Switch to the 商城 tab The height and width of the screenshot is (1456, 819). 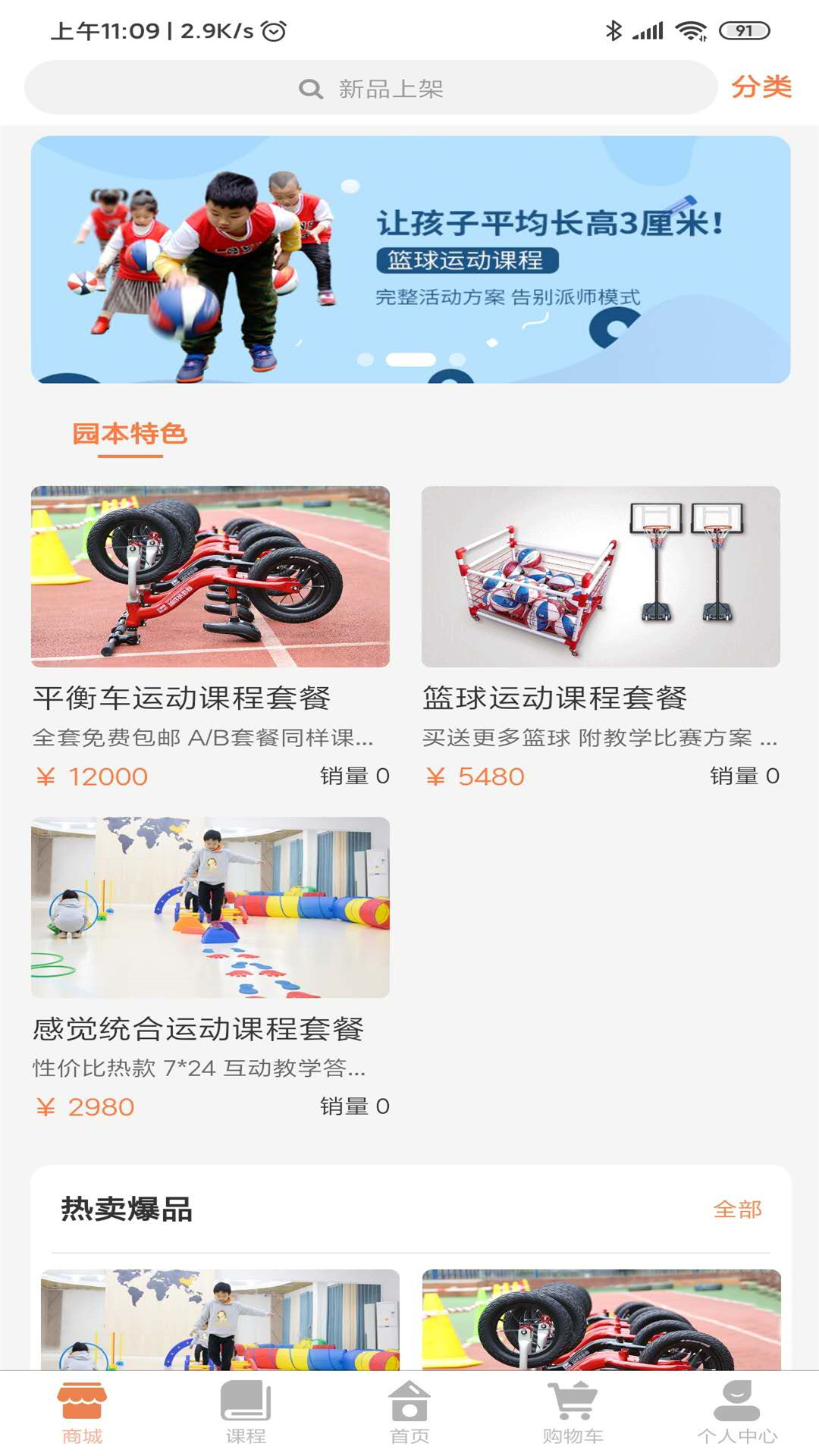82,1414
